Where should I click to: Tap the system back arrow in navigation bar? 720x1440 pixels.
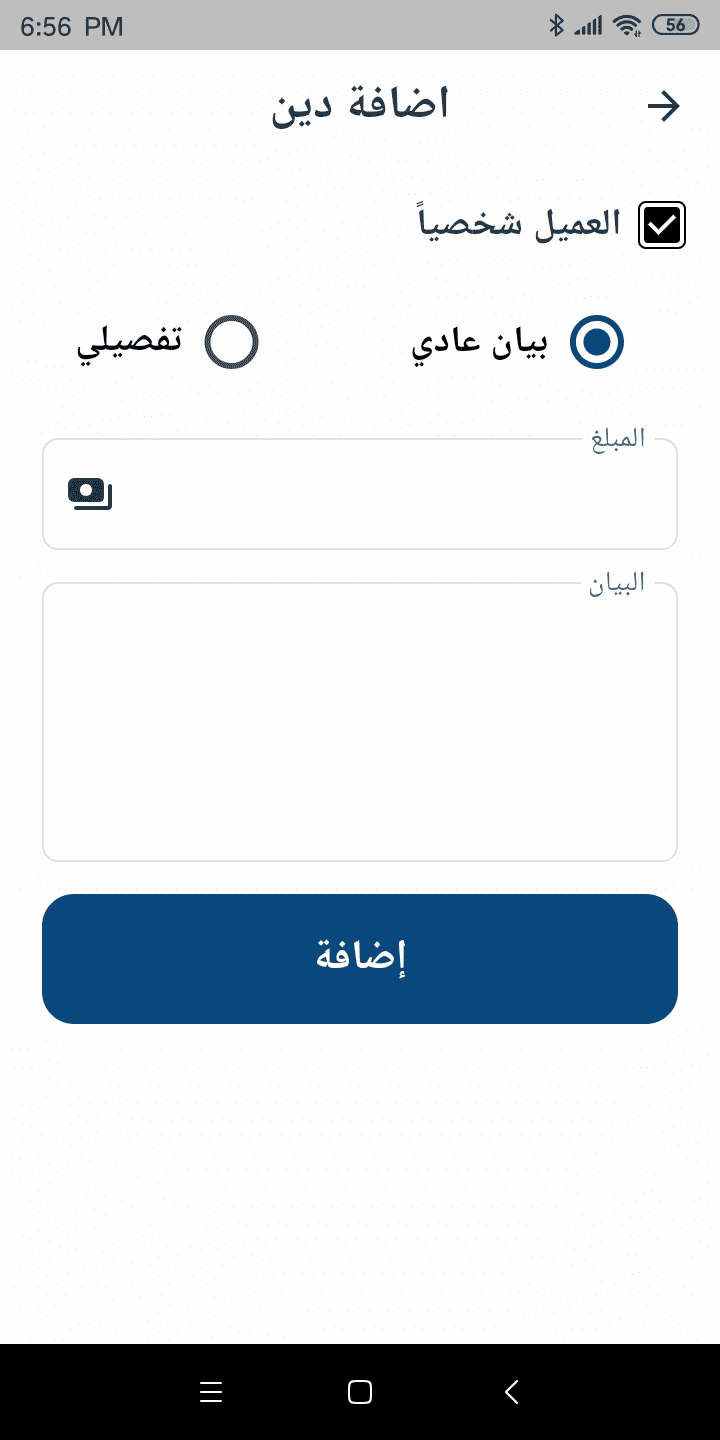[x=511, y=1391]
